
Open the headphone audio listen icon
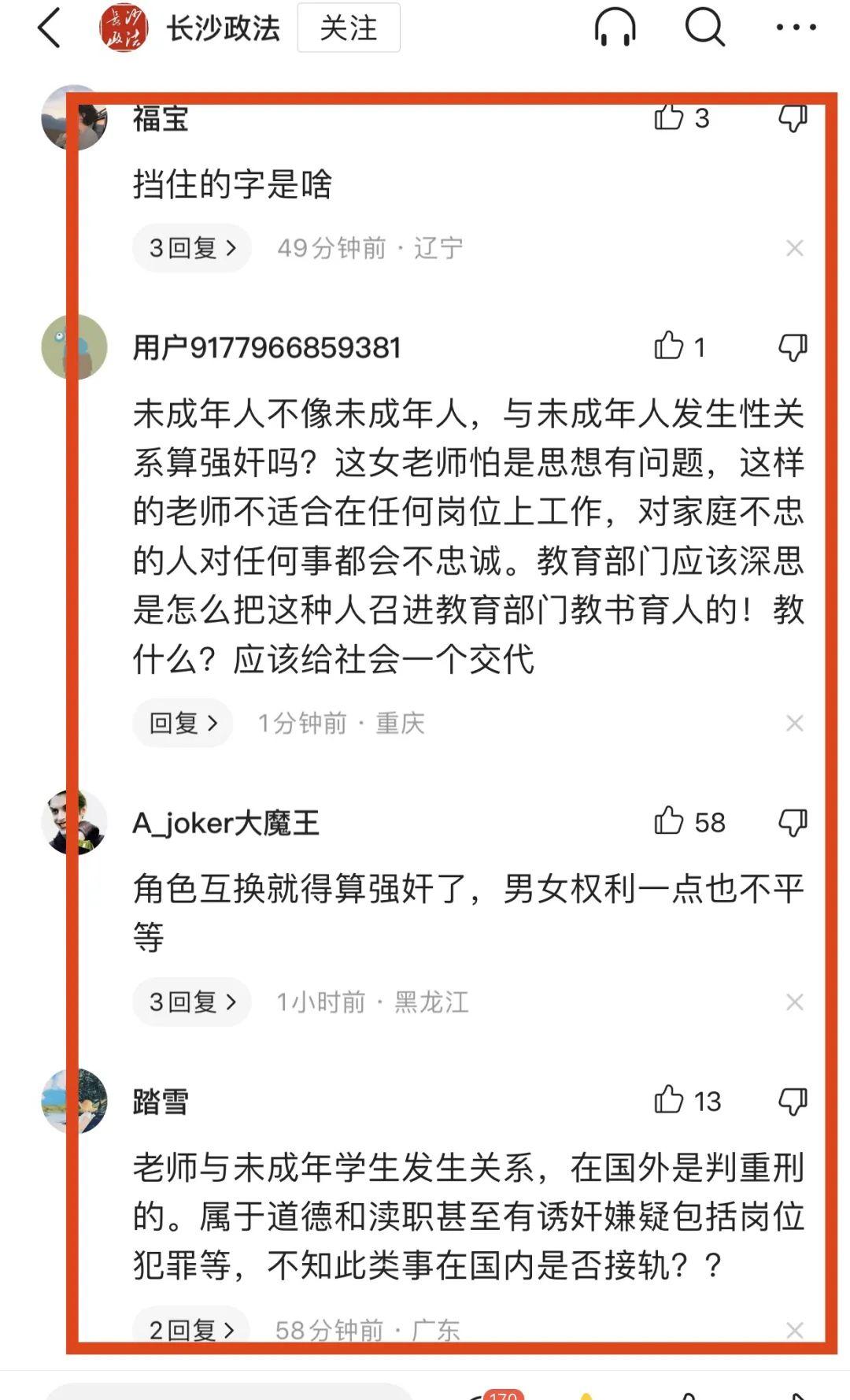point(615,28)
